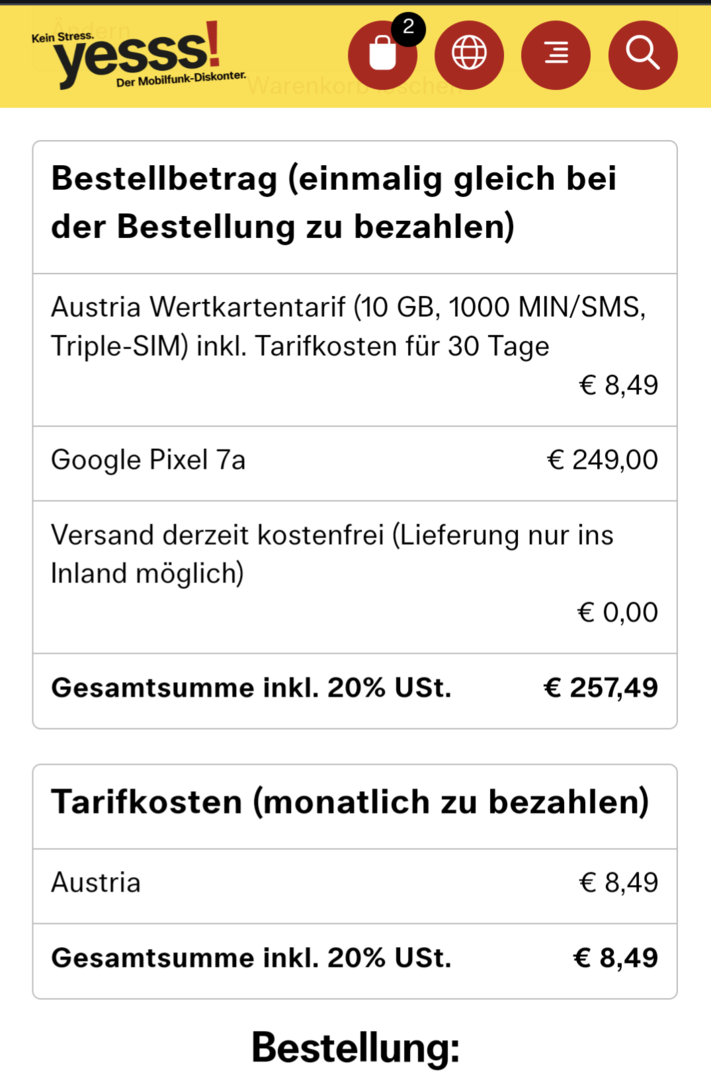Open the shopping cart with 2 items
Viewport: 711px width, 1080px height.
[382, 53]
